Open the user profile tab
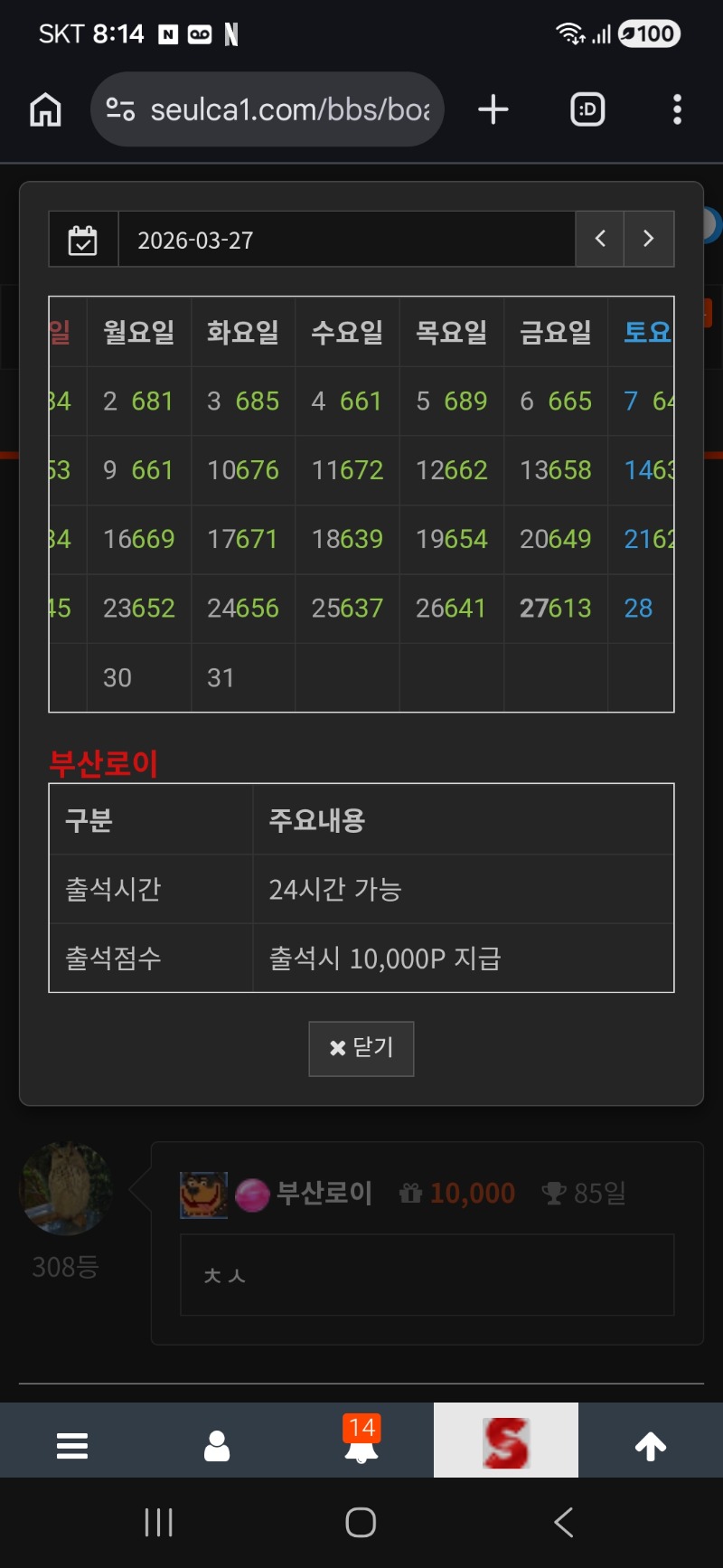Viewport: 723px width, 1568px height. [x=217, y=1445]
